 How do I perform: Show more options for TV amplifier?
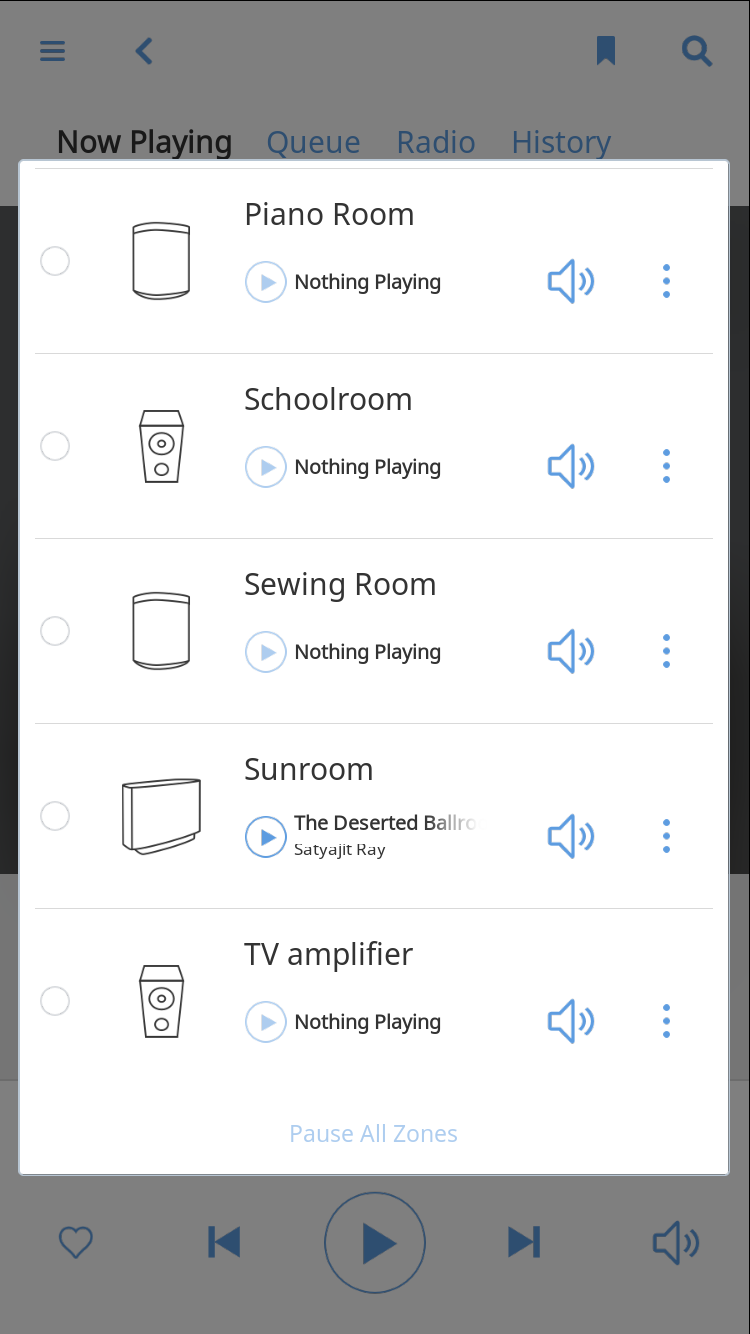[666, 1021]
